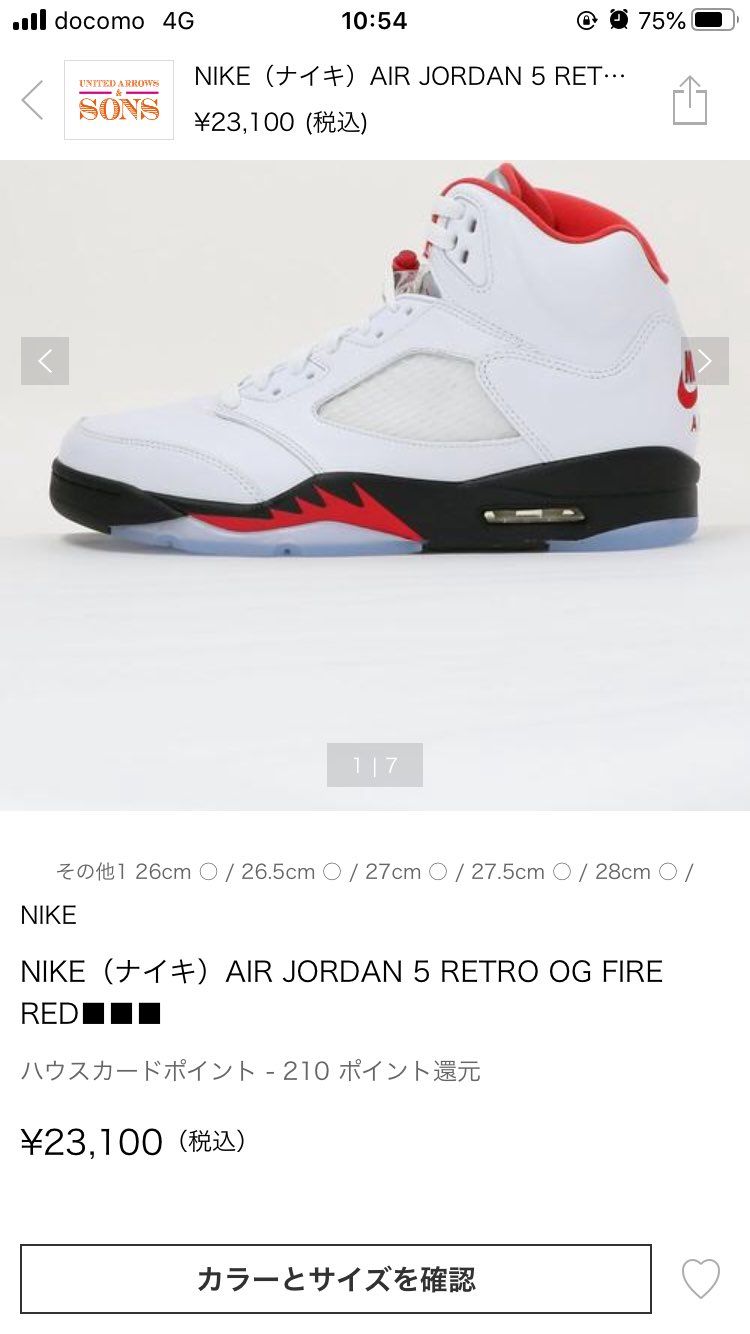Add this sneaker to favorites
750x1334 pixels.
pyautogui.click(x=700, y=1279)
